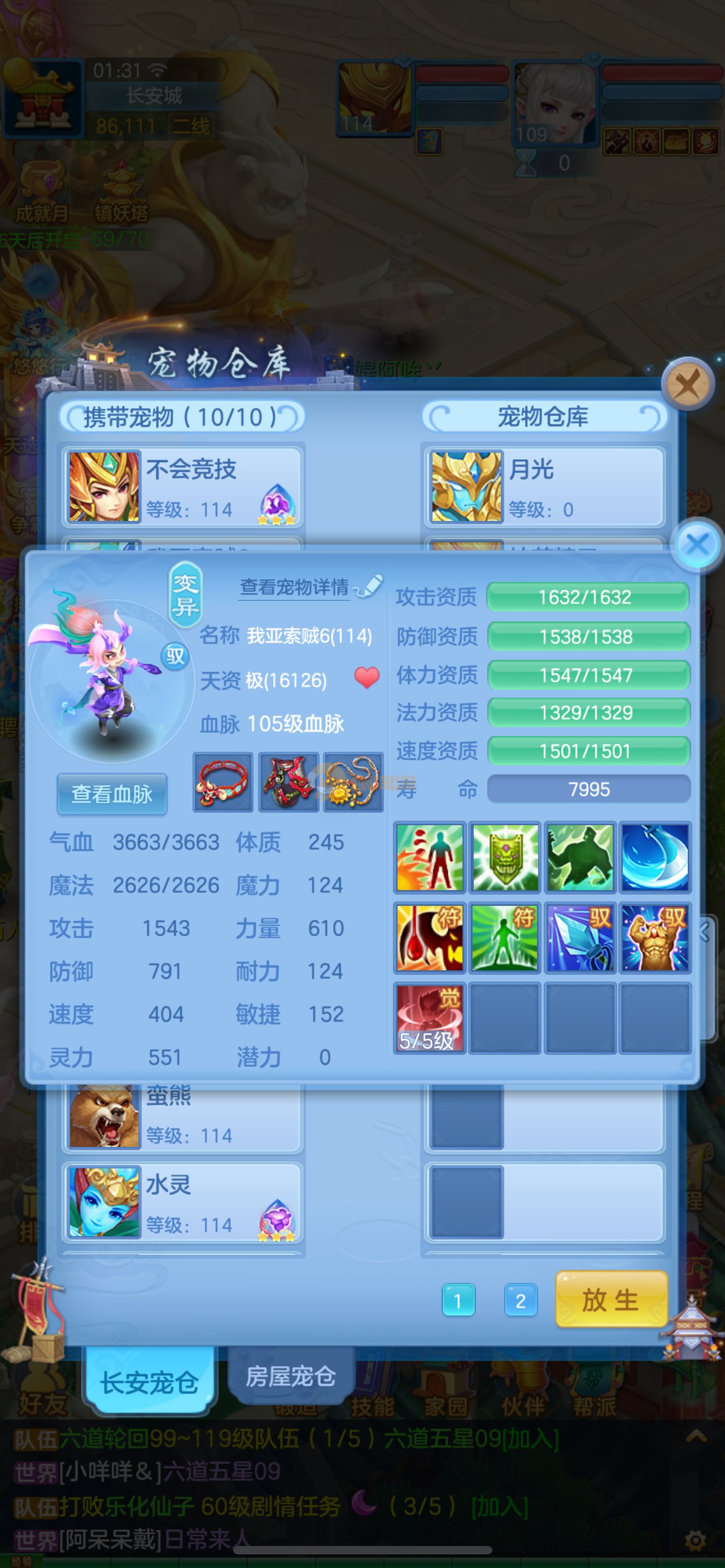The image size is (725, 1568).
Task: View the red bracelet pet equipment
Action: 223,782
